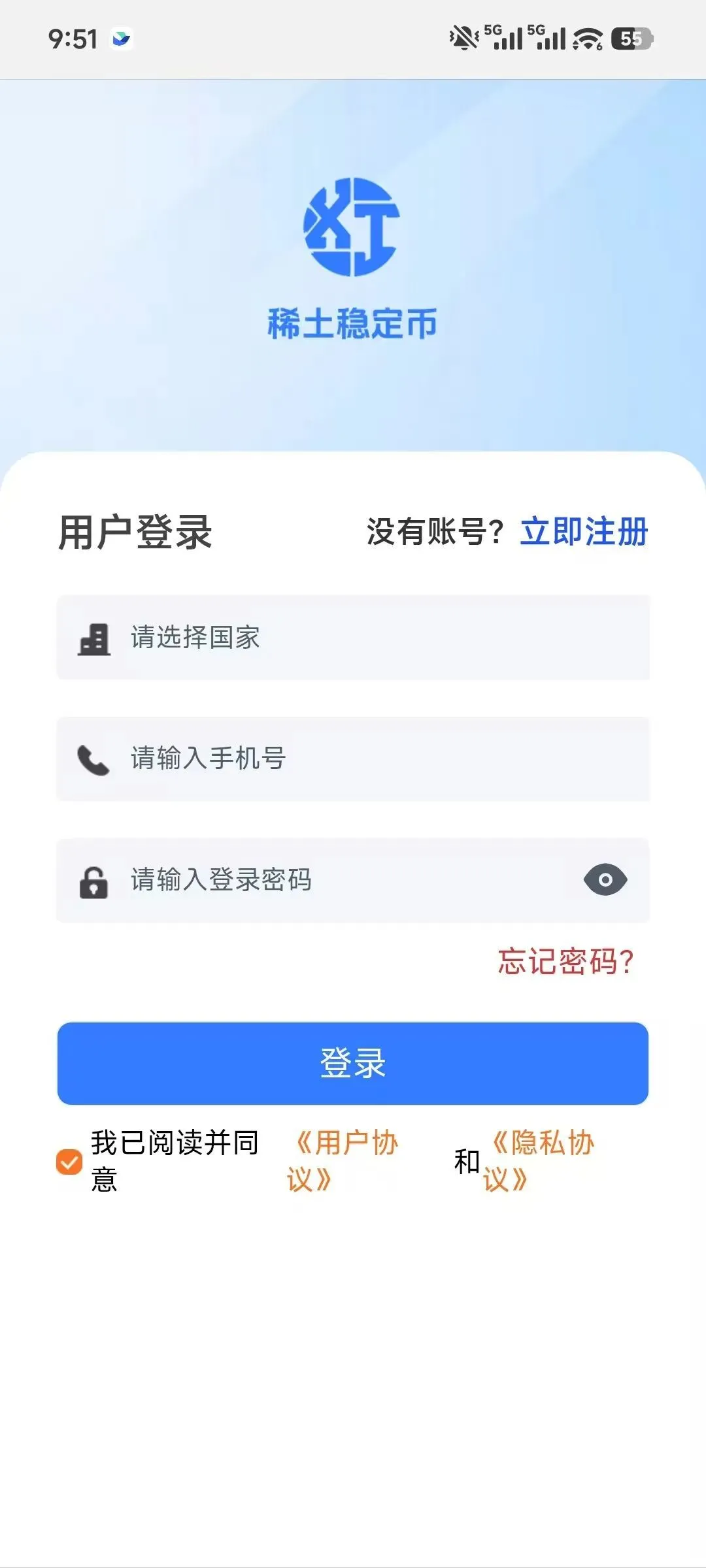
Task: View the 《隐私协议》 privacy agreement
Action: [x=539, y=1161]
